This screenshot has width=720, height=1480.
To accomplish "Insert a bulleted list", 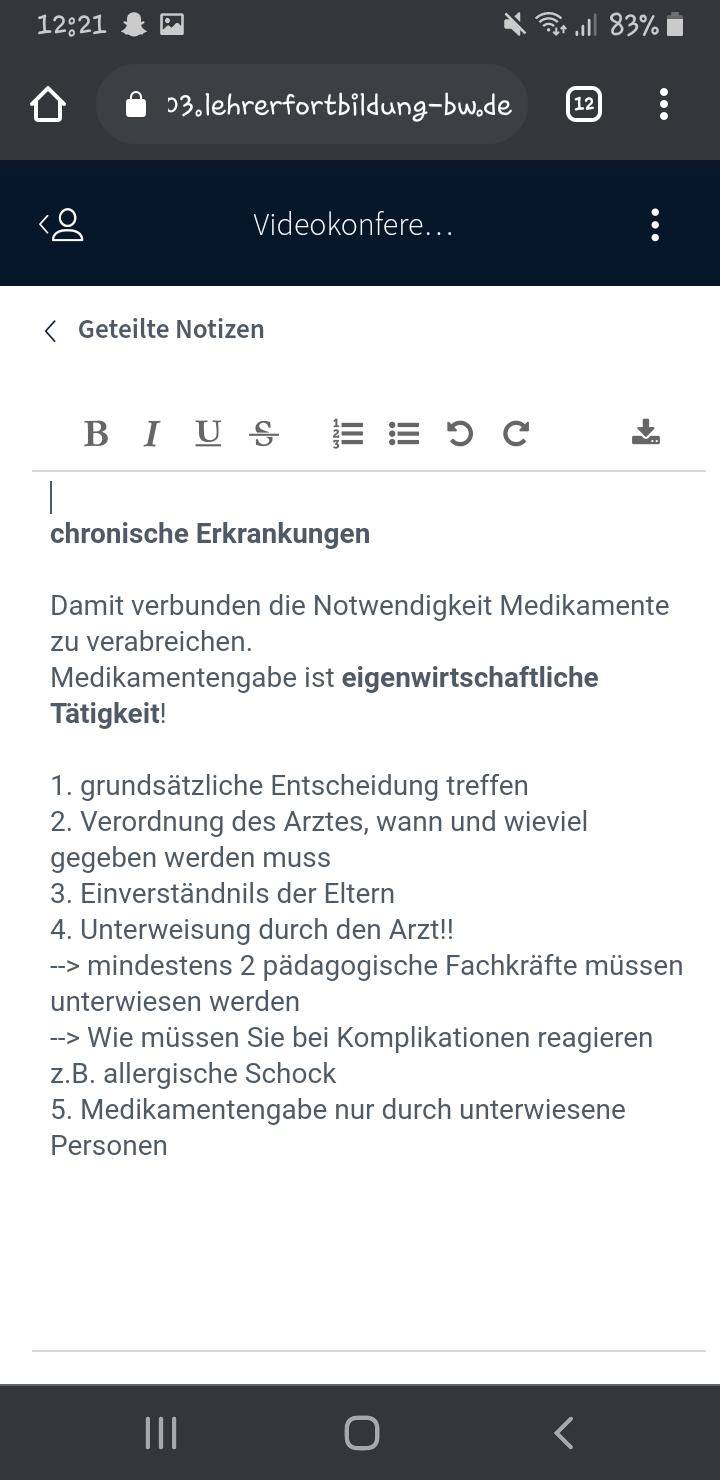I will 404,433.
